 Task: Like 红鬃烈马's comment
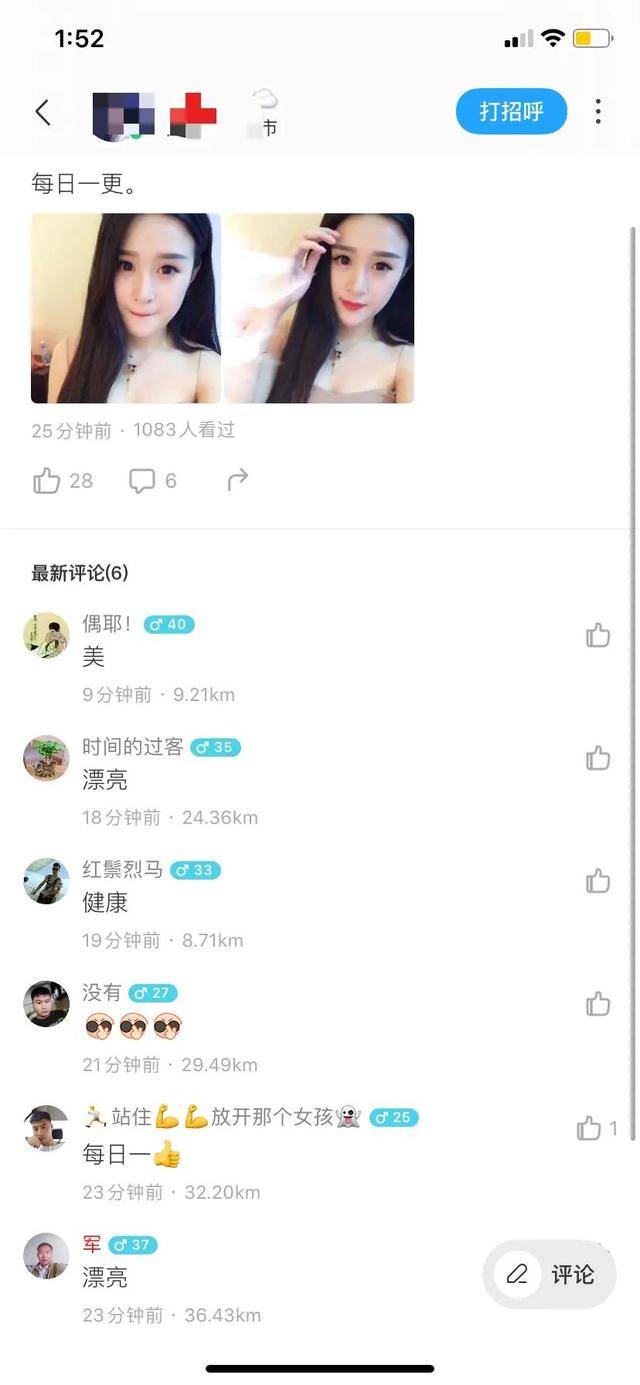pos(598,881)
